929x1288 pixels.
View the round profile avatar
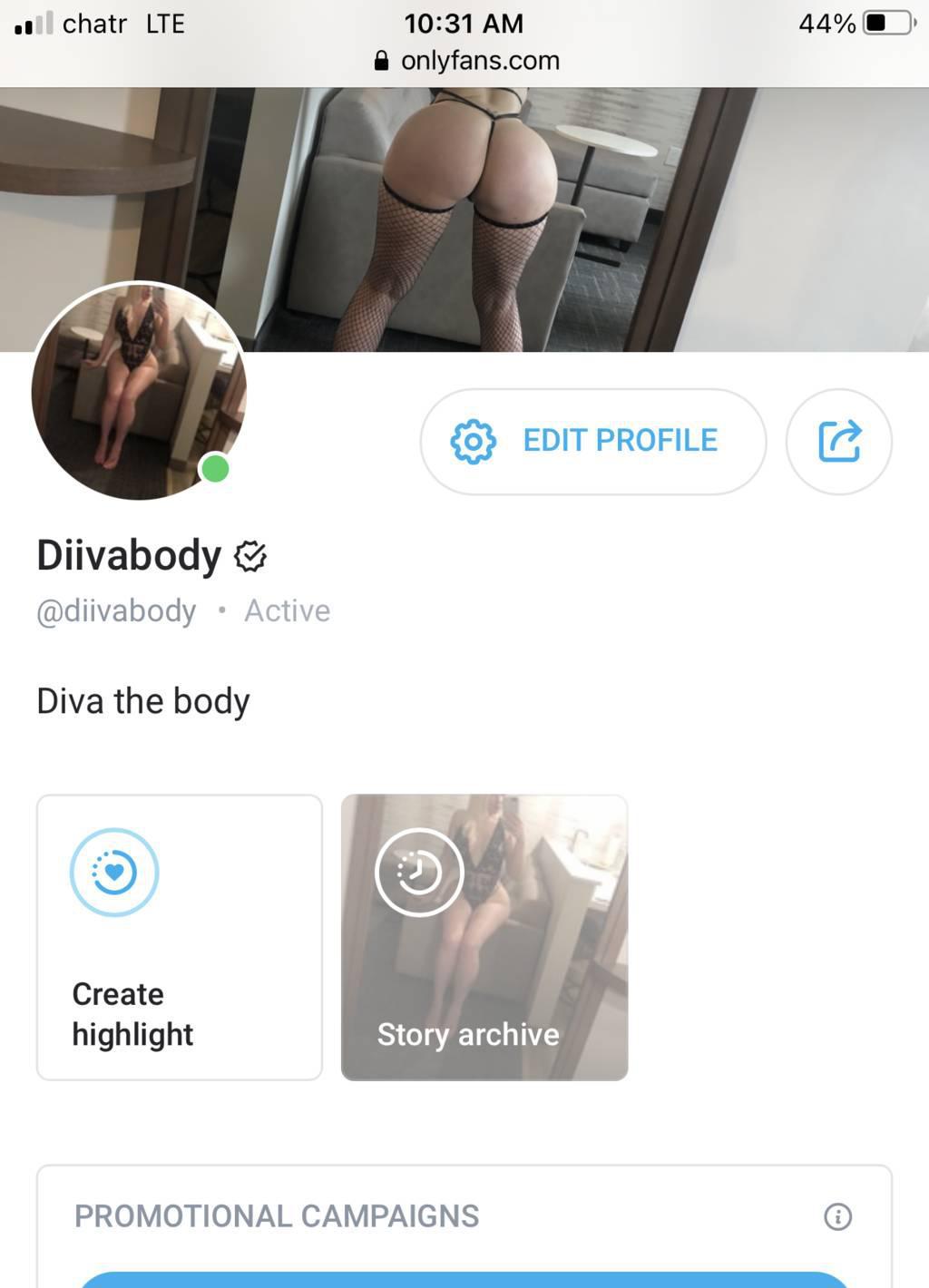point(138,391)
